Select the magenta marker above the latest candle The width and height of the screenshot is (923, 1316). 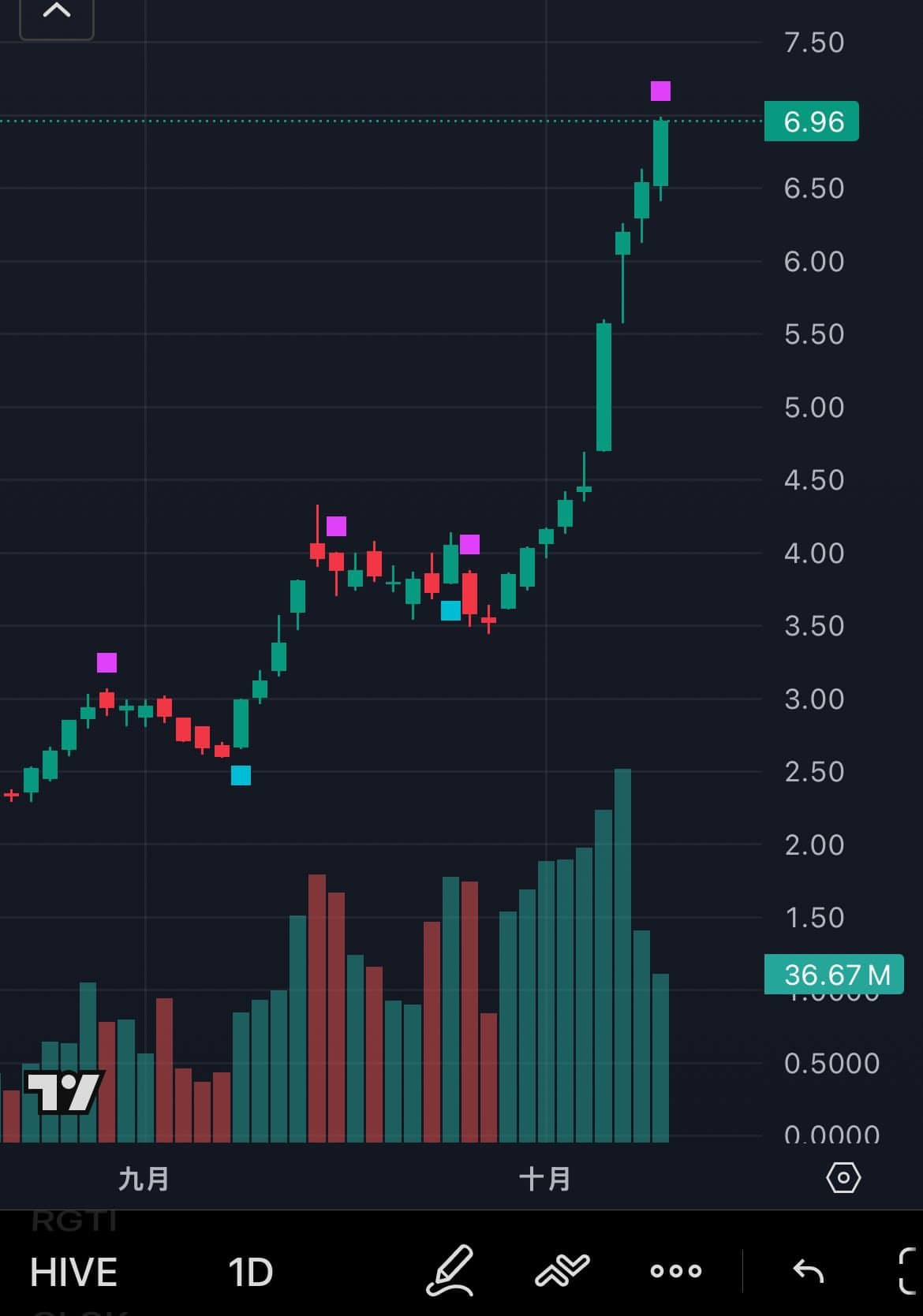pyautogui.click(x=661, y=92)
